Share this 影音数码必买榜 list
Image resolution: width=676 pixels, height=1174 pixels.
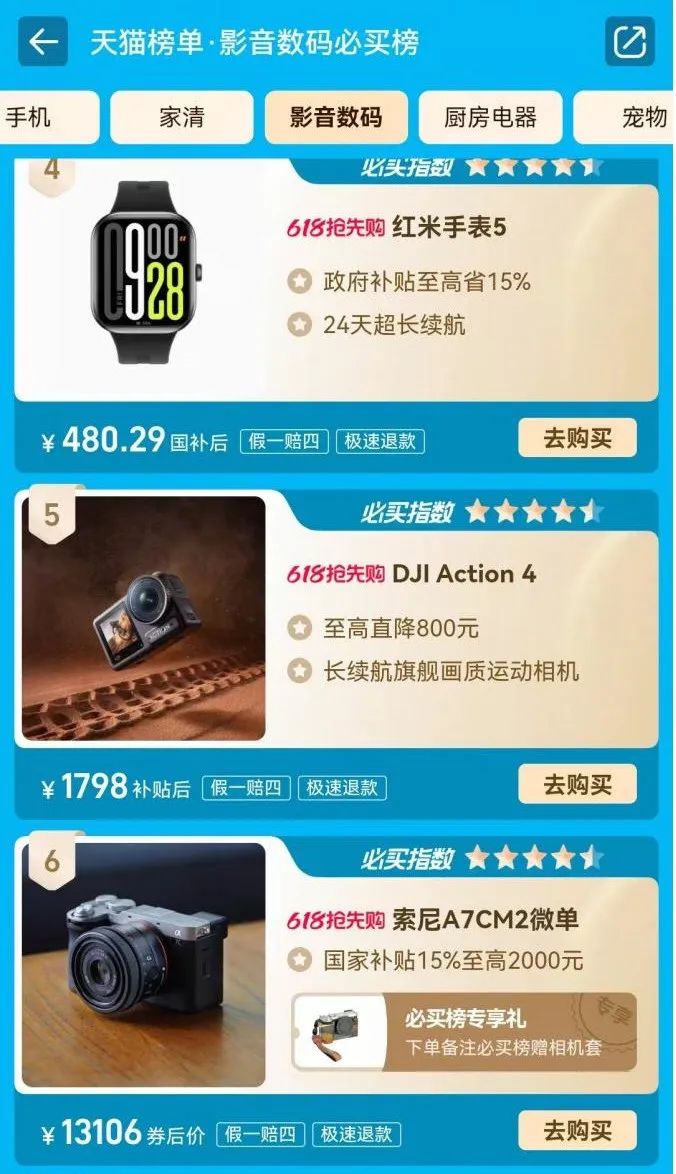pyautogui.click(x=630, y=42)
